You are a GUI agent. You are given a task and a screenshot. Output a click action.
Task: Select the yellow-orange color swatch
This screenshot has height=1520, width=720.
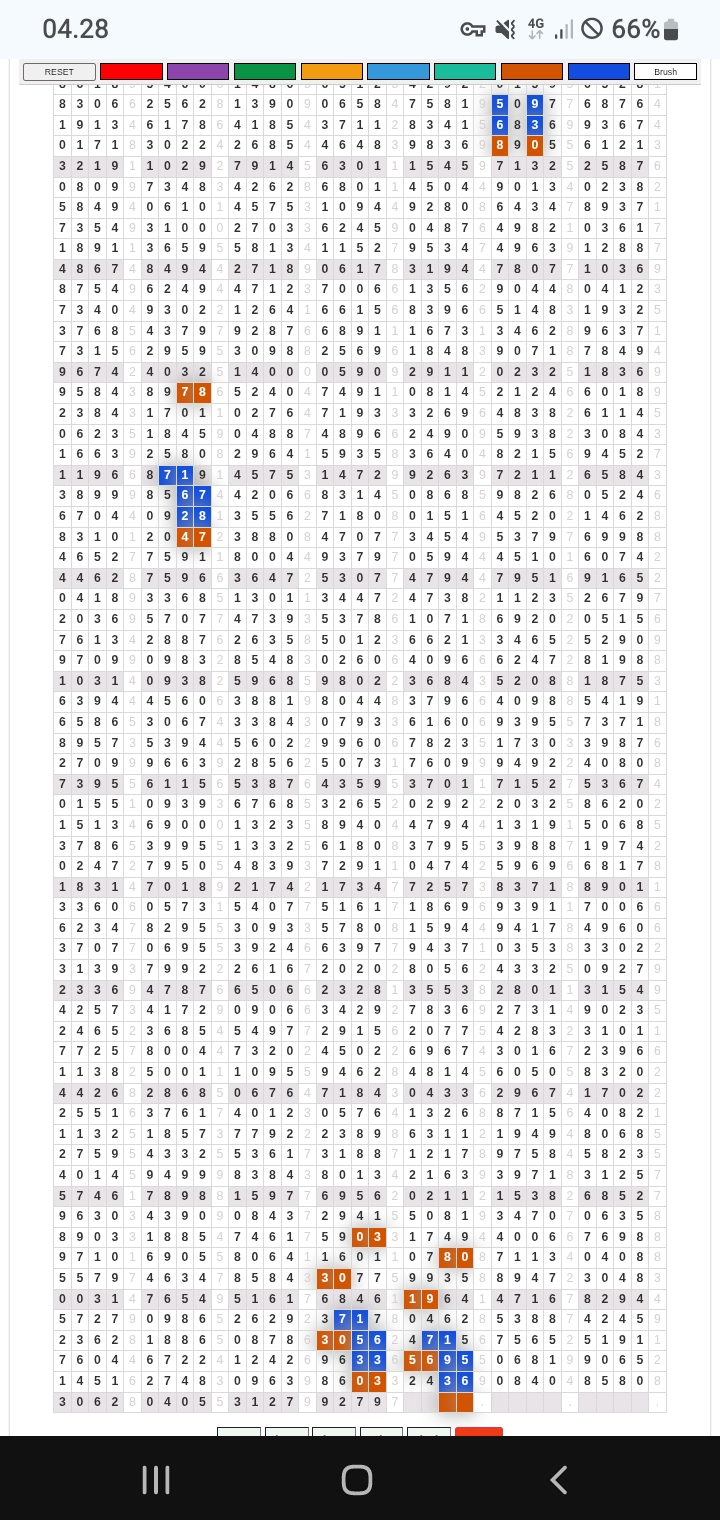coord(332,72)
